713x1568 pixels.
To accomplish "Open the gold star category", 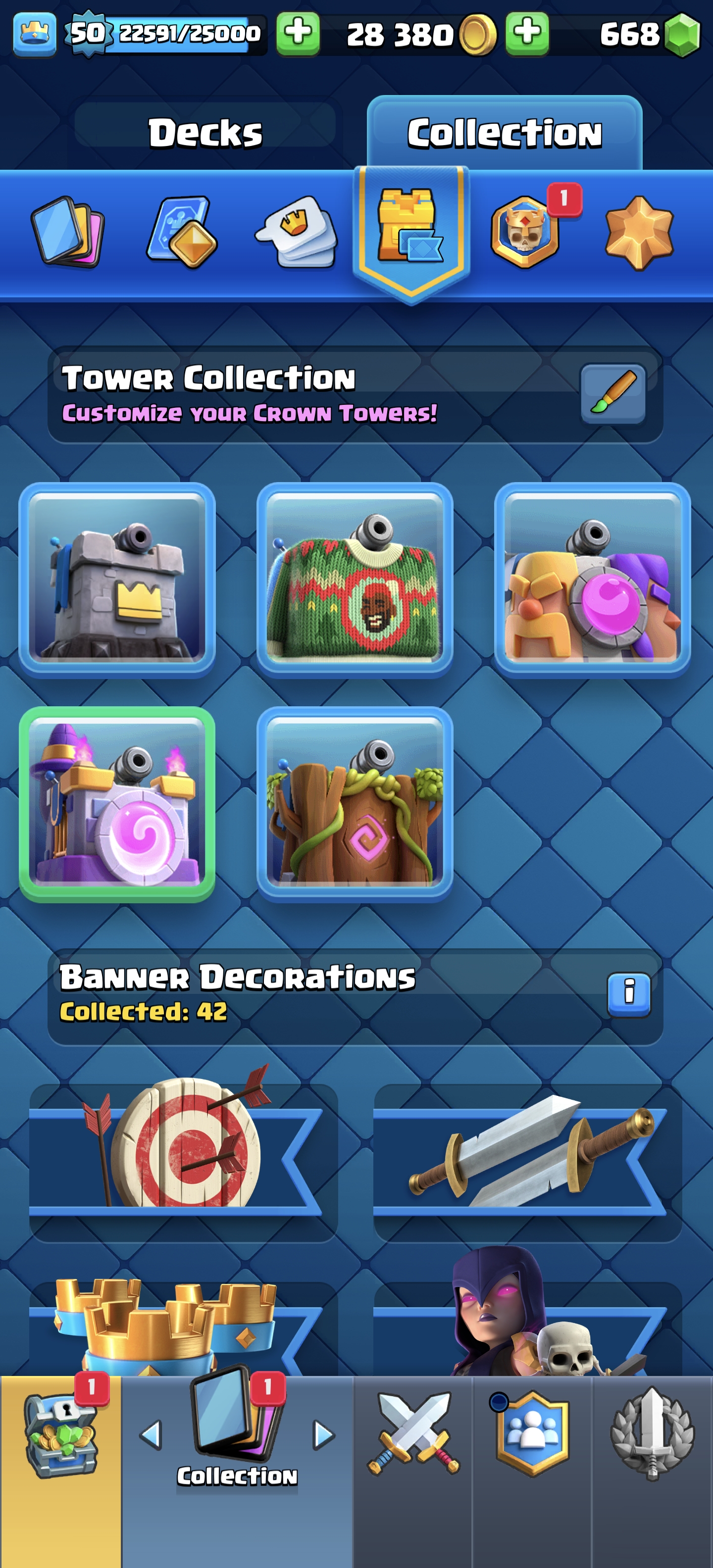I will (639, 232).
